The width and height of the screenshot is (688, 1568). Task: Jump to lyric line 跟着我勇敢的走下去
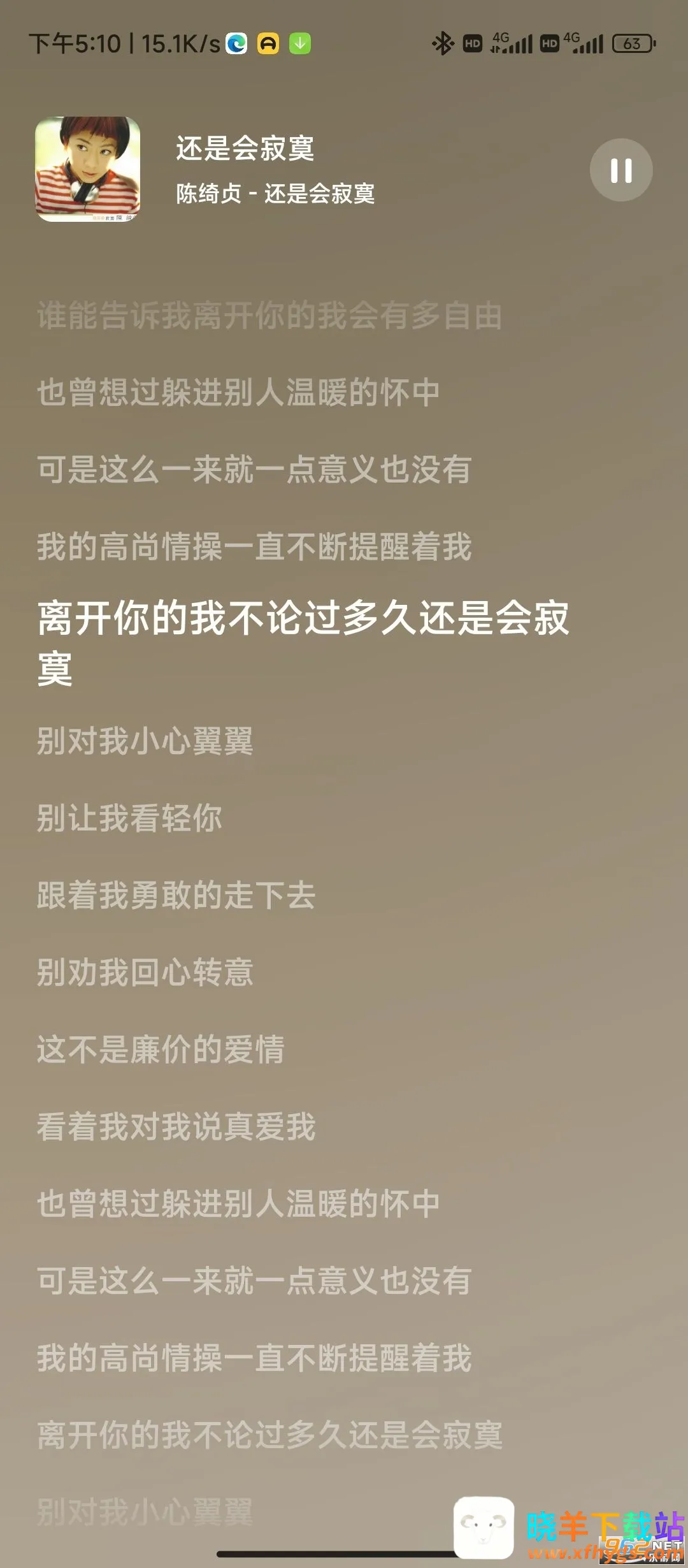tap(176, 895)
